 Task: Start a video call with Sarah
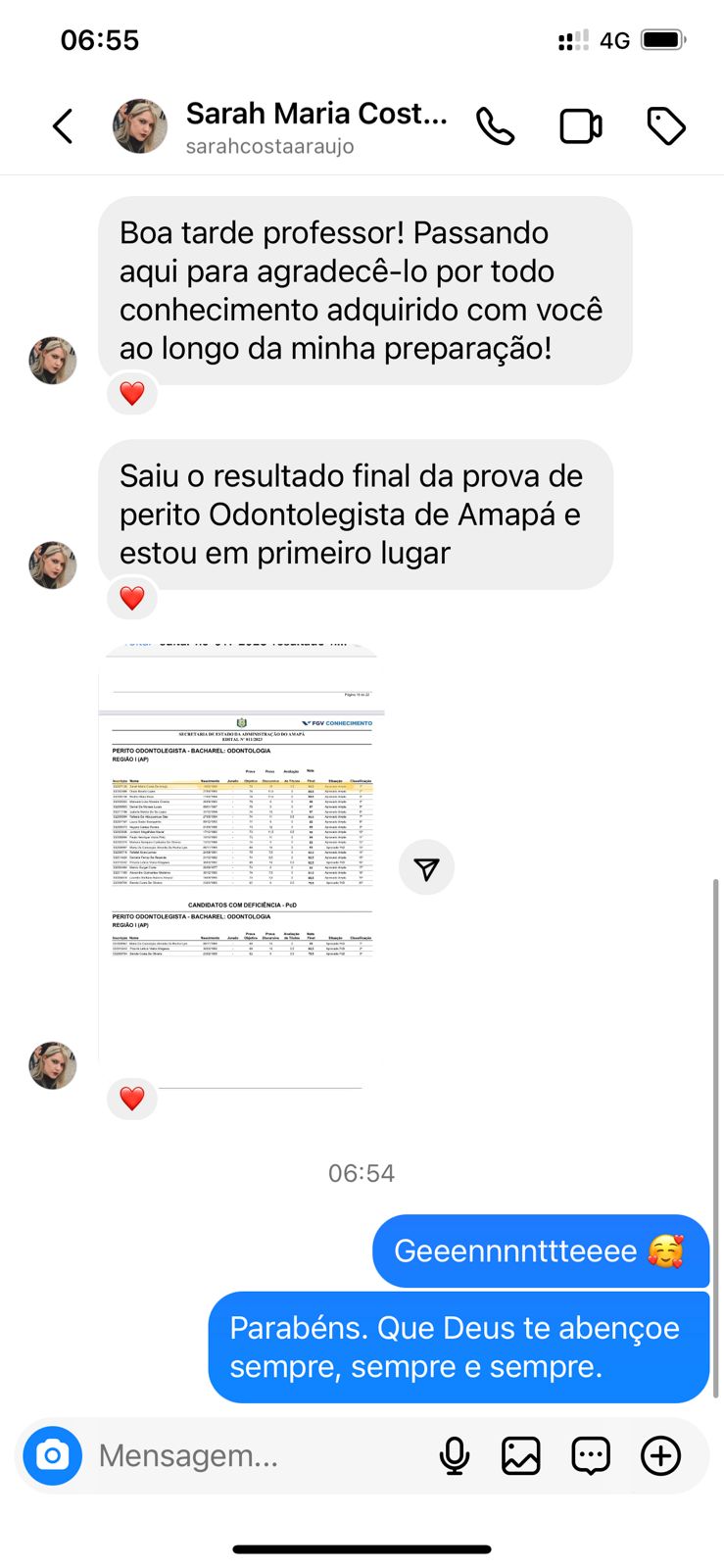point(580,126)
